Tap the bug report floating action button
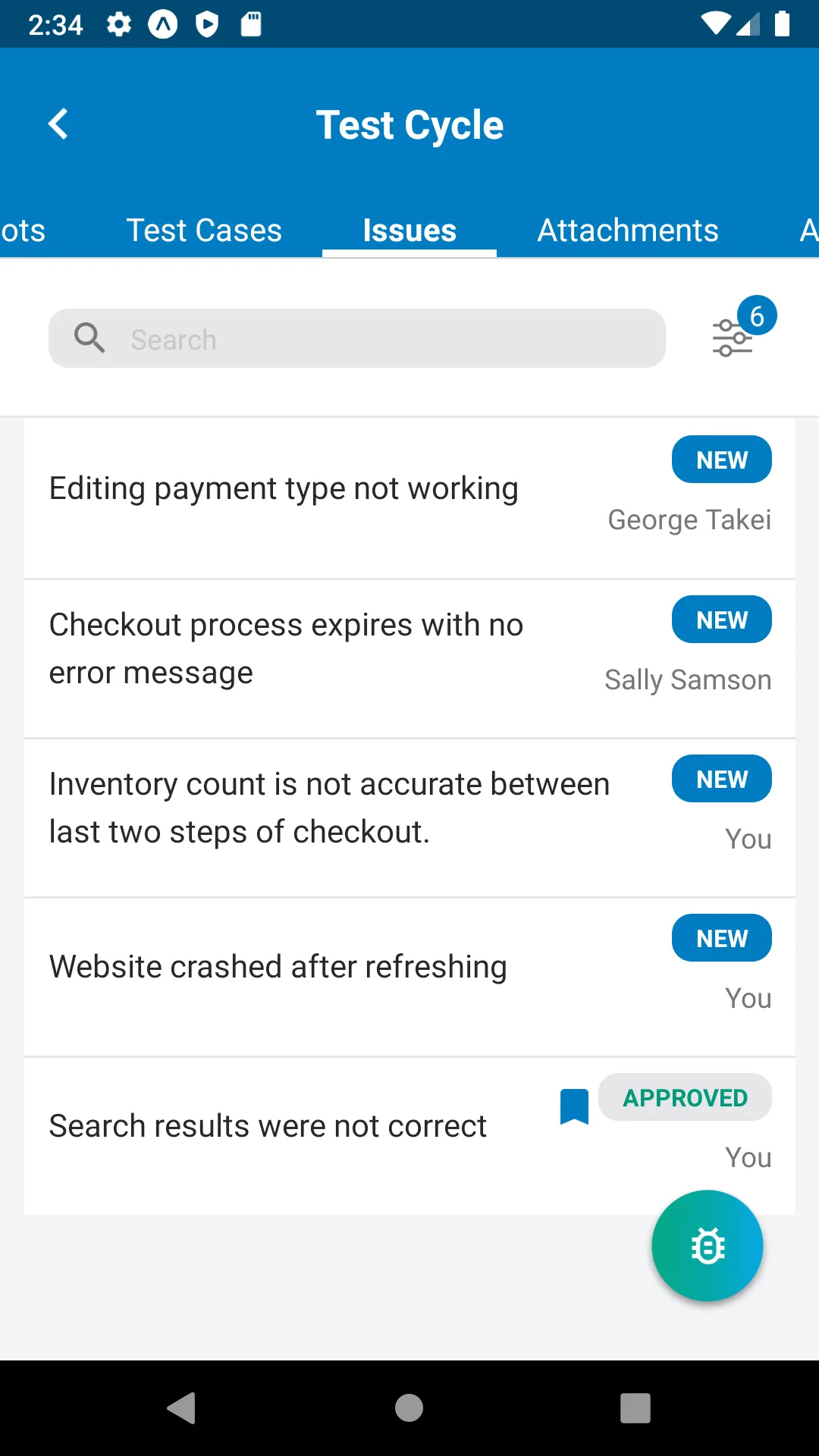Screen dimensions: 819x1456 (x=706, y=1245)
